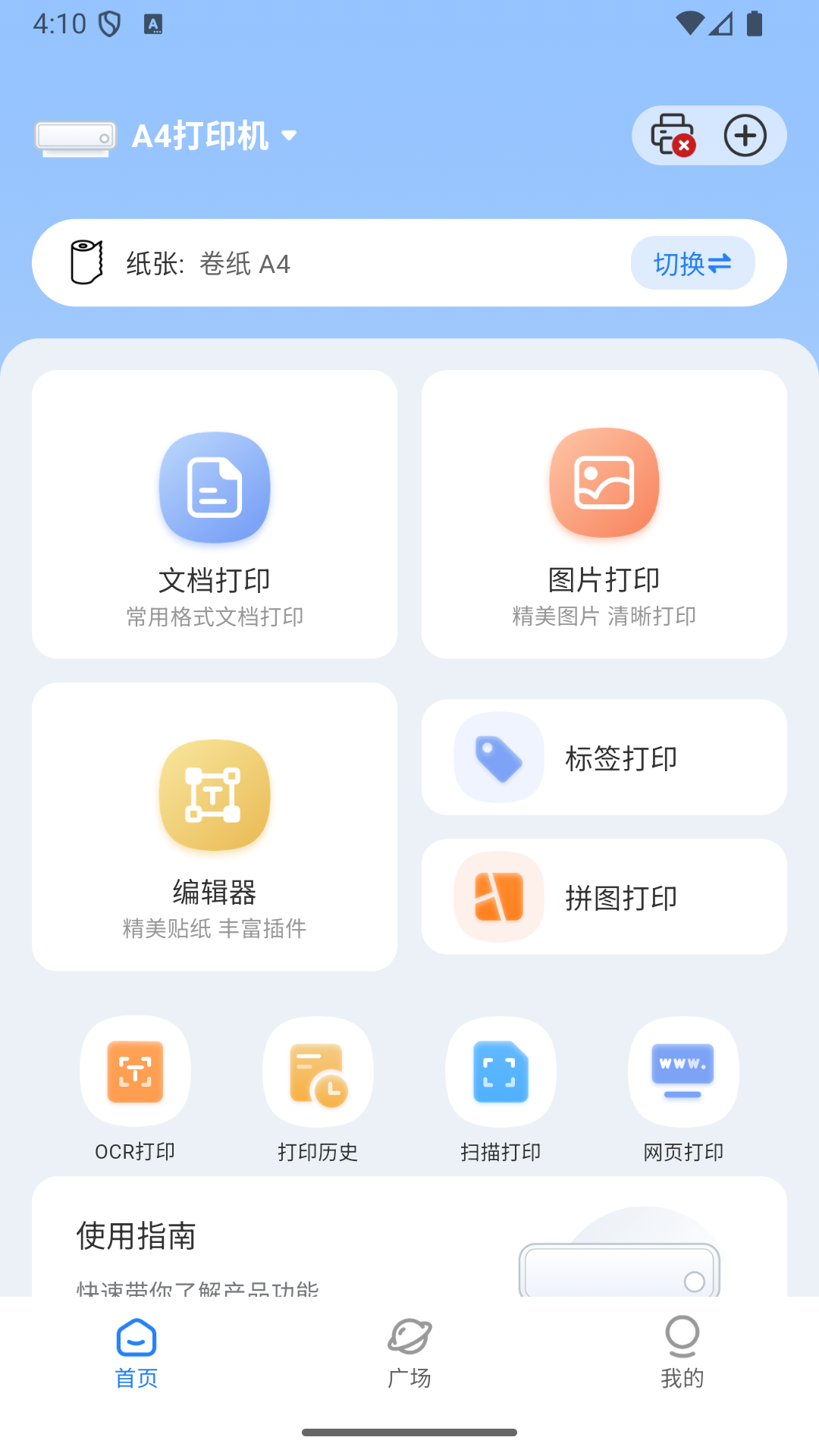Tap the plus icon to add a printer
Image resolution: width=819 pixels, height=1456 pixels.
(x=745, y=135)
